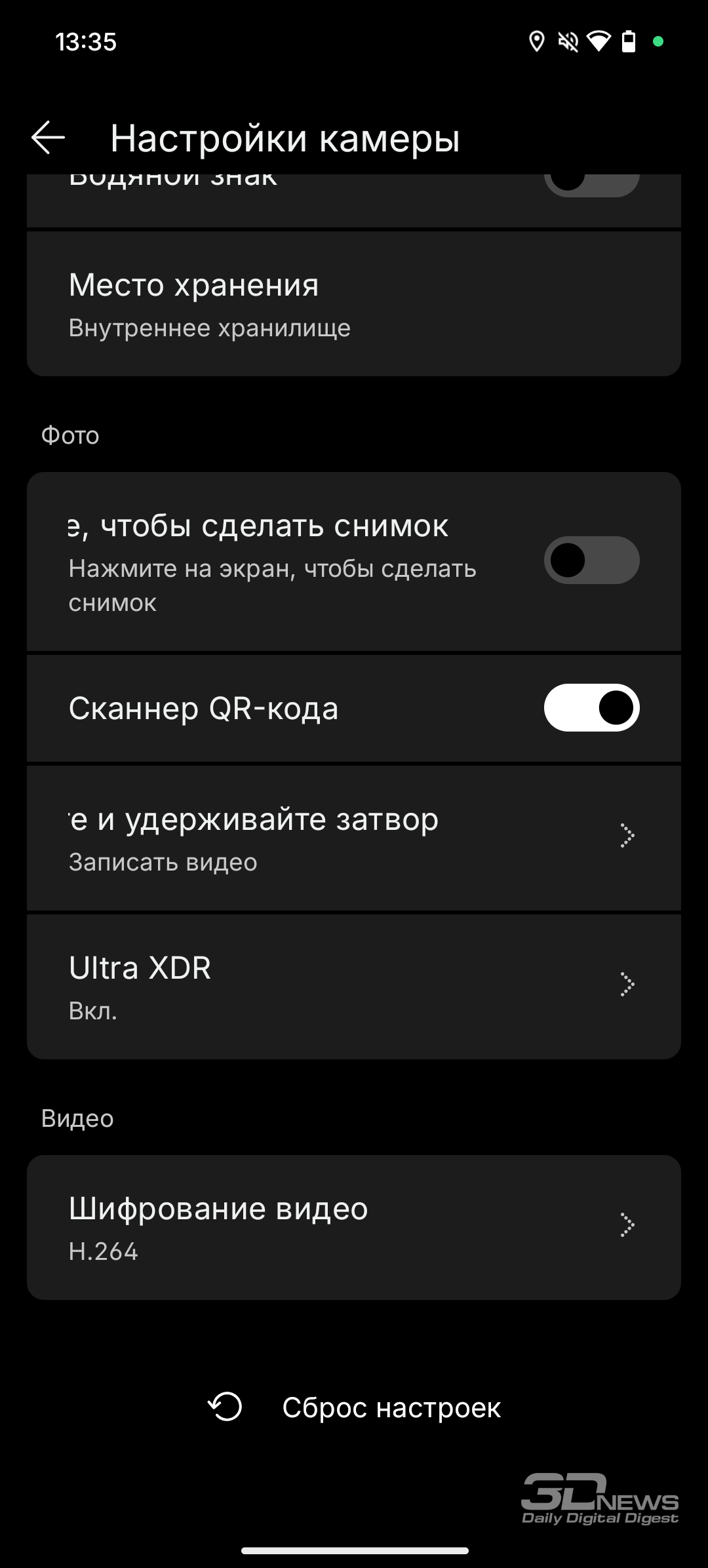Open Ultra XDR settings

pyautogui.click(x=354, y=987)
